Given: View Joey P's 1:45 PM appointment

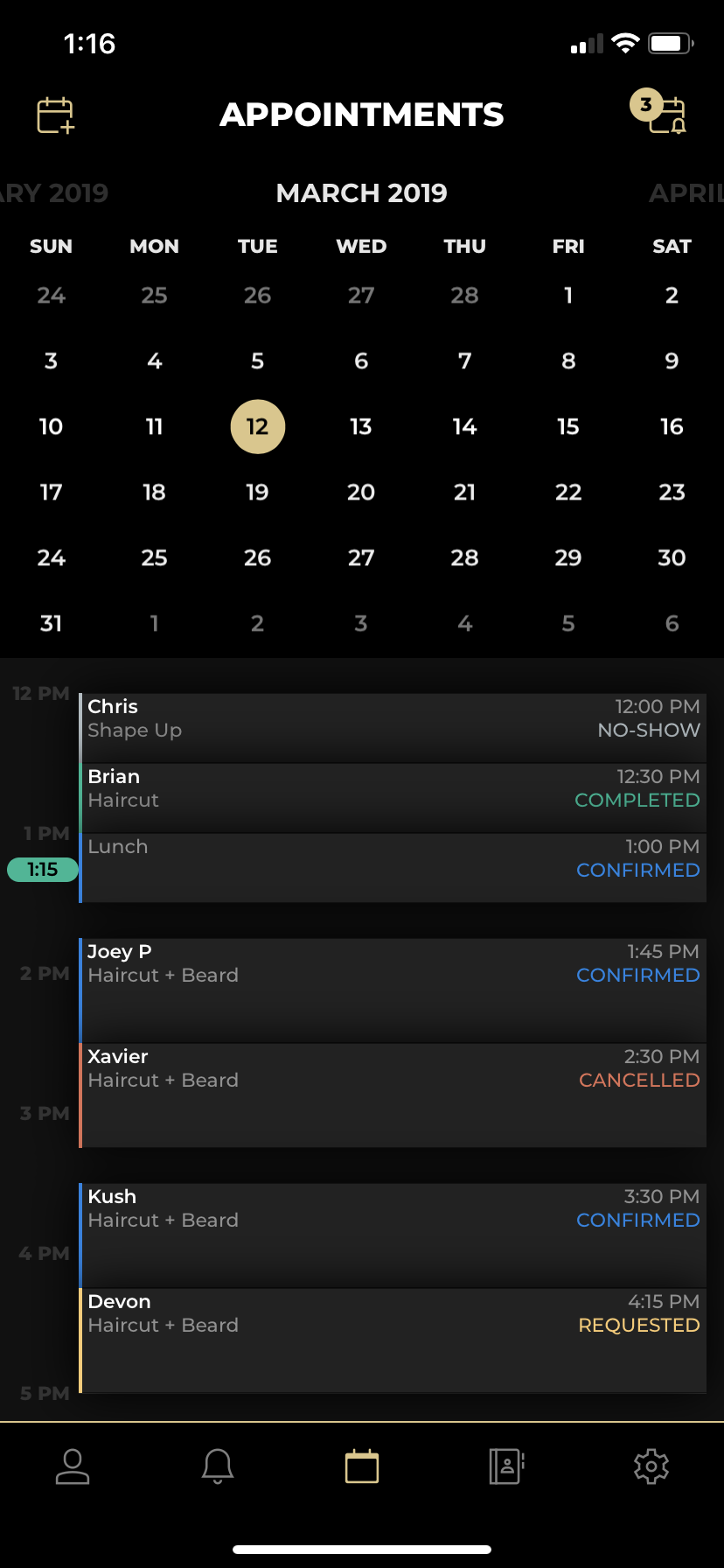Looking at the screenshot, I should click(x=393, y=989).
